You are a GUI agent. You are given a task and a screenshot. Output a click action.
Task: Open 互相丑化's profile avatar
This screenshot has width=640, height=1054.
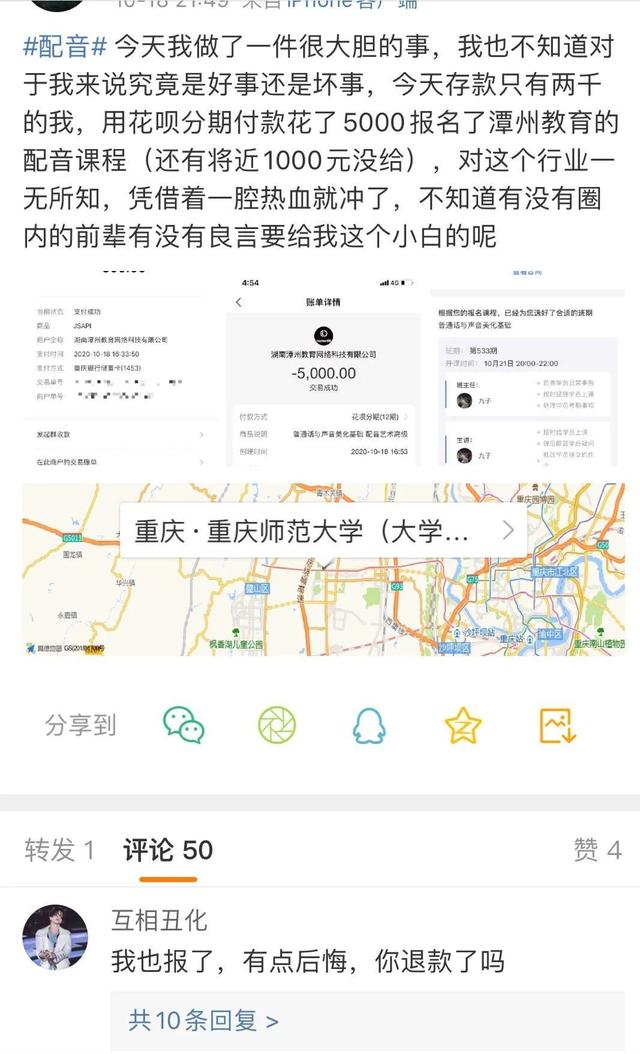pos(55,938)
